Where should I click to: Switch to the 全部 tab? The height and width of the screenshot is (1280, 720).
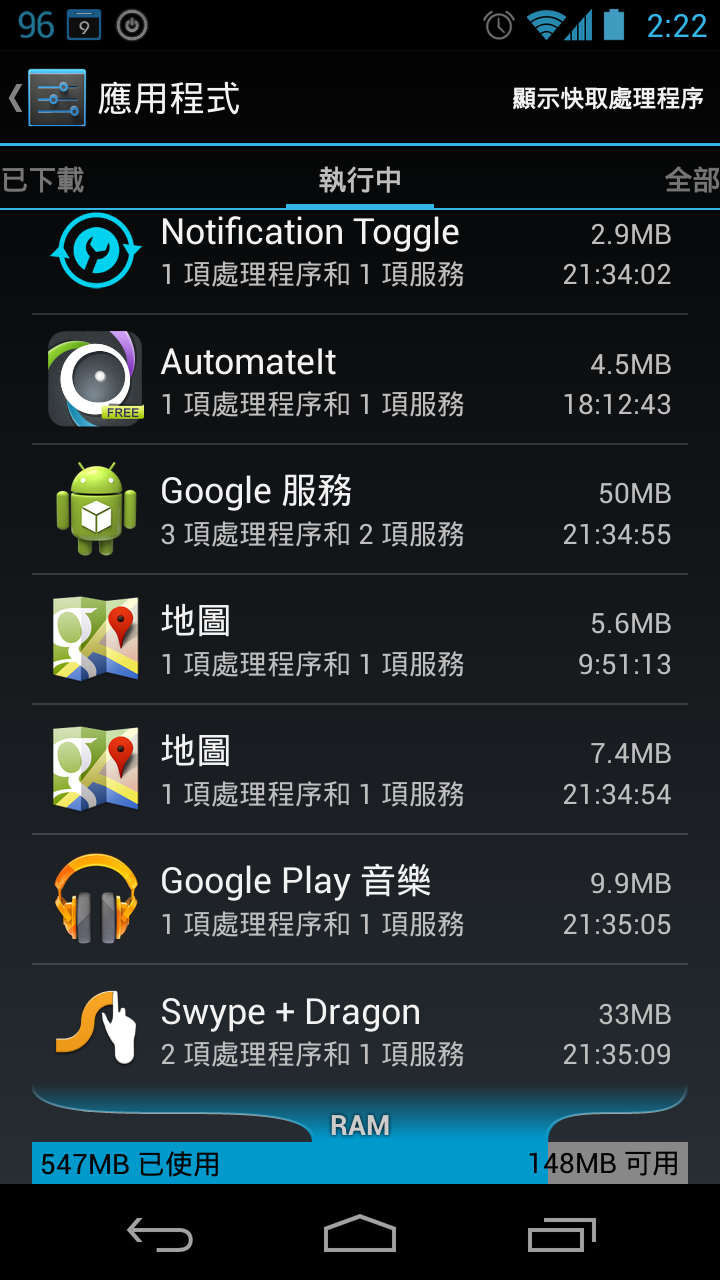[691, 180]
